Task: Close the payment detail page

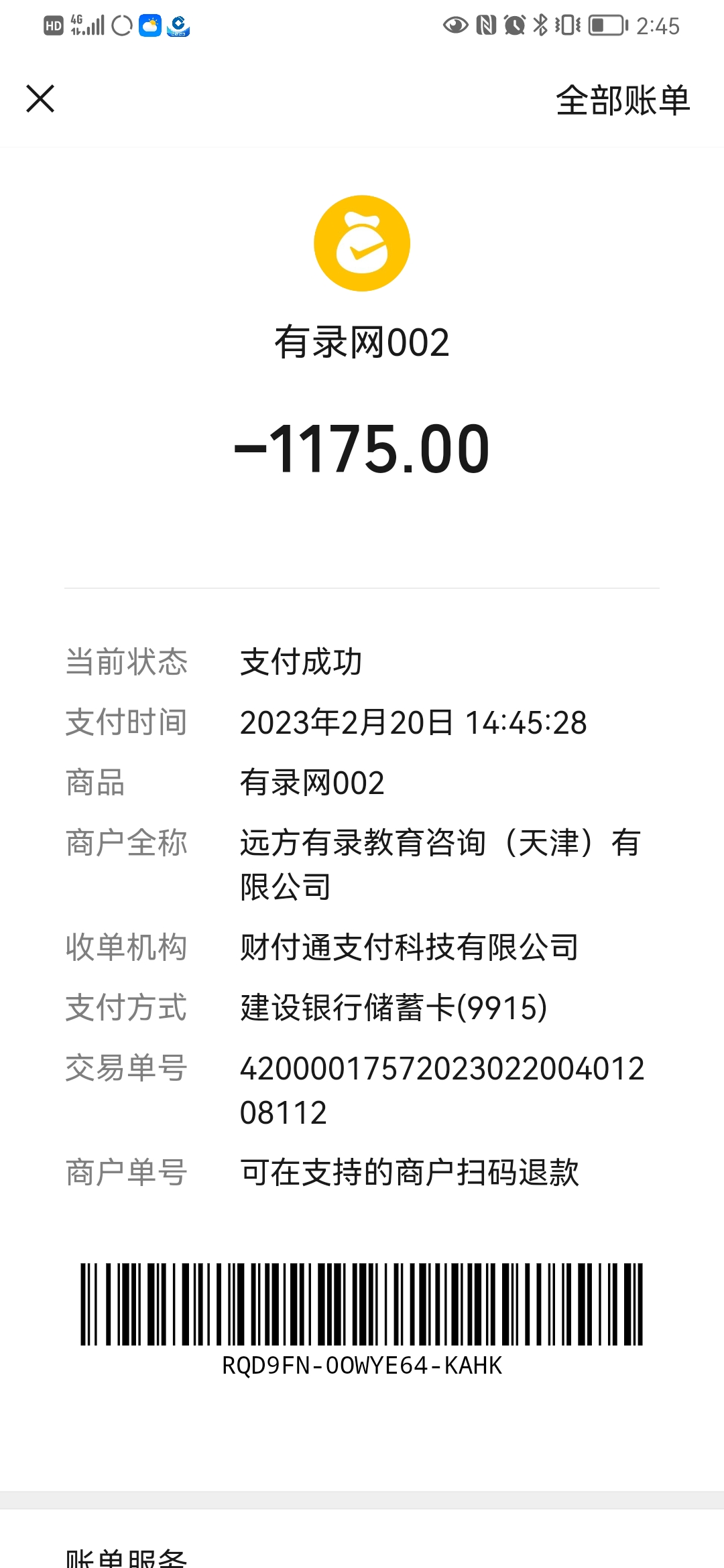Action: (40, 99)
